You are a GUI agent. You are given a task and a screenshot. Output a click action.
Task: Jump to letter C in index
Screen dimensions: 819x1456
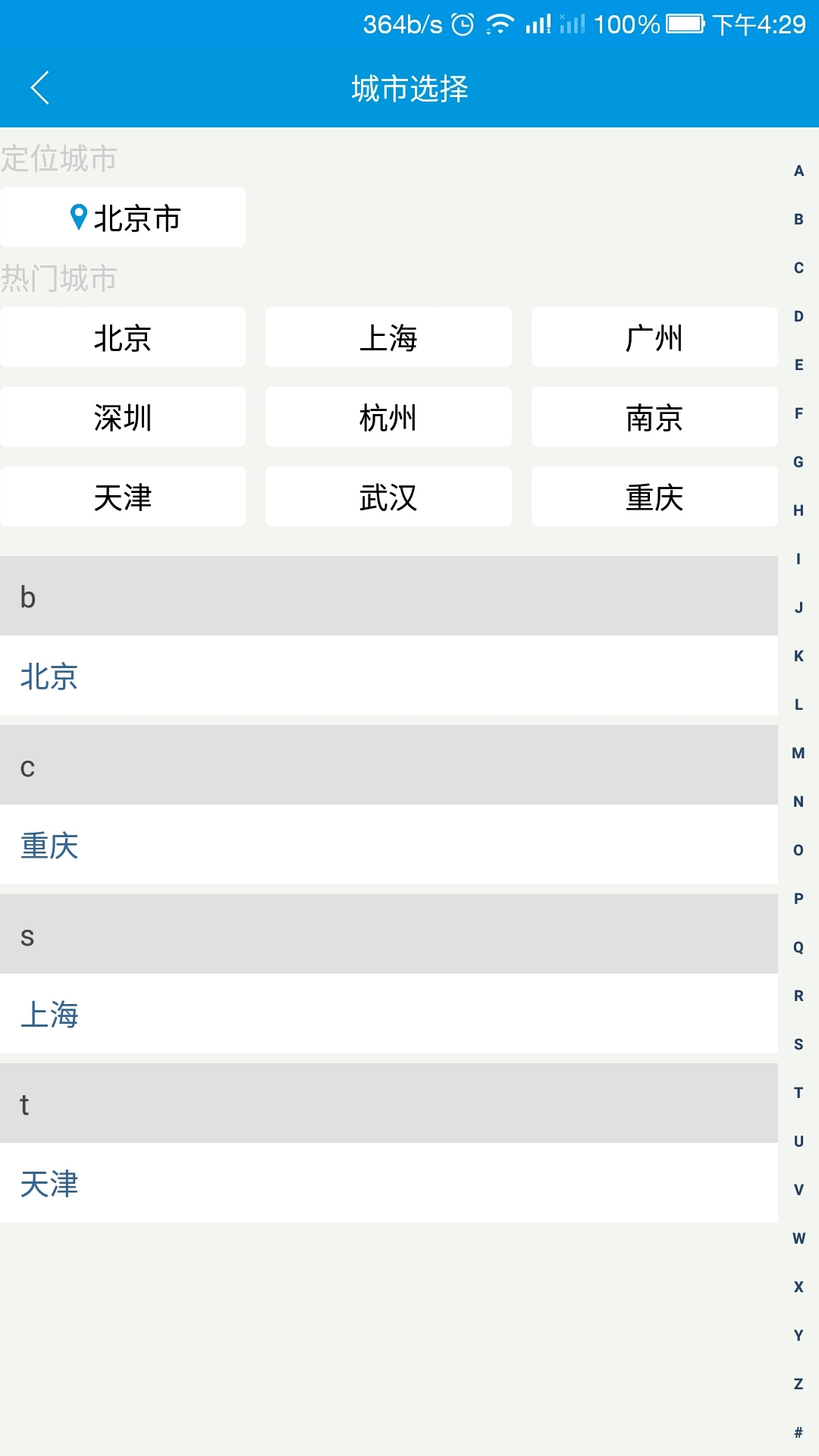[x=799, y=268]
